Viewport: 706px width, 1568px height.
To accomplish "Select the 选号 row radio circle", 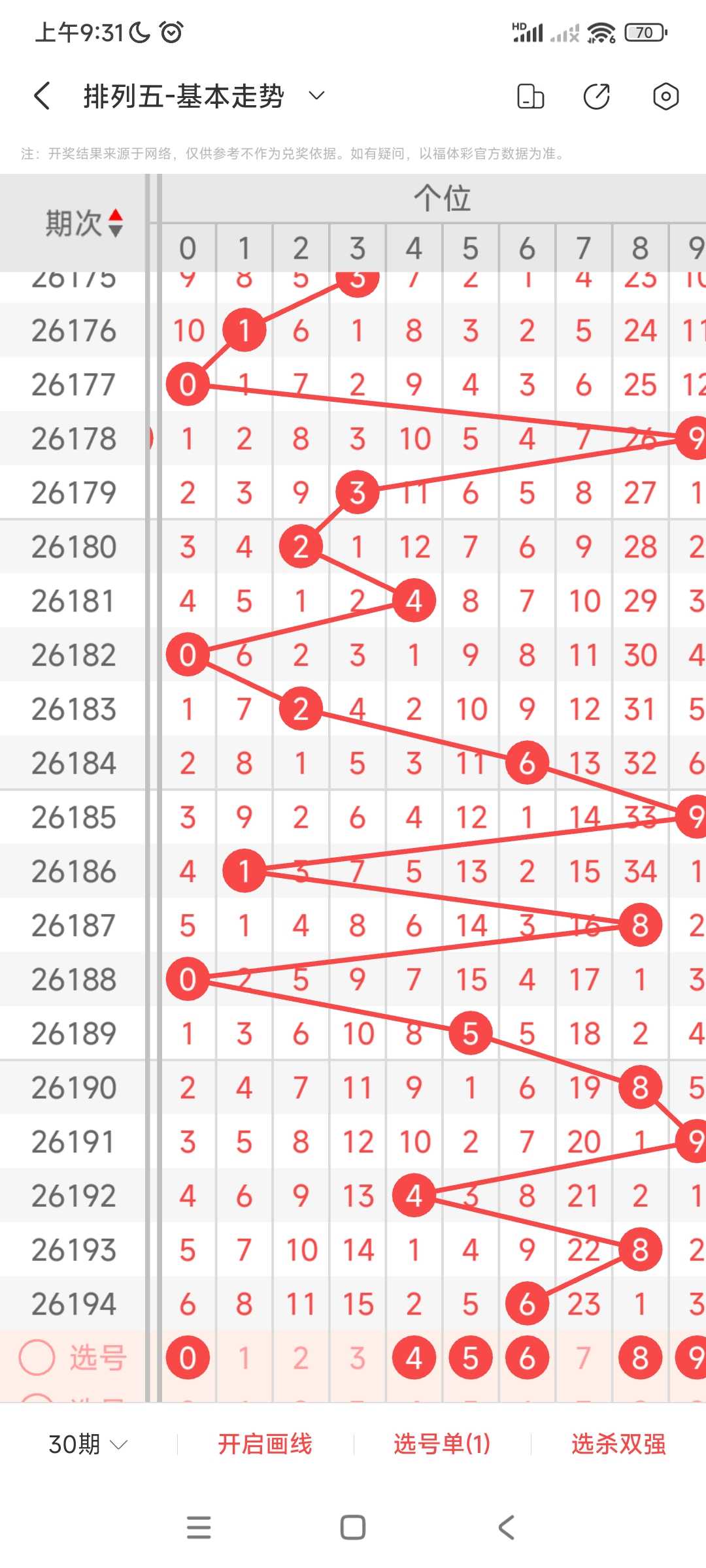I will pyautogui.click(x=37, y=1358).
